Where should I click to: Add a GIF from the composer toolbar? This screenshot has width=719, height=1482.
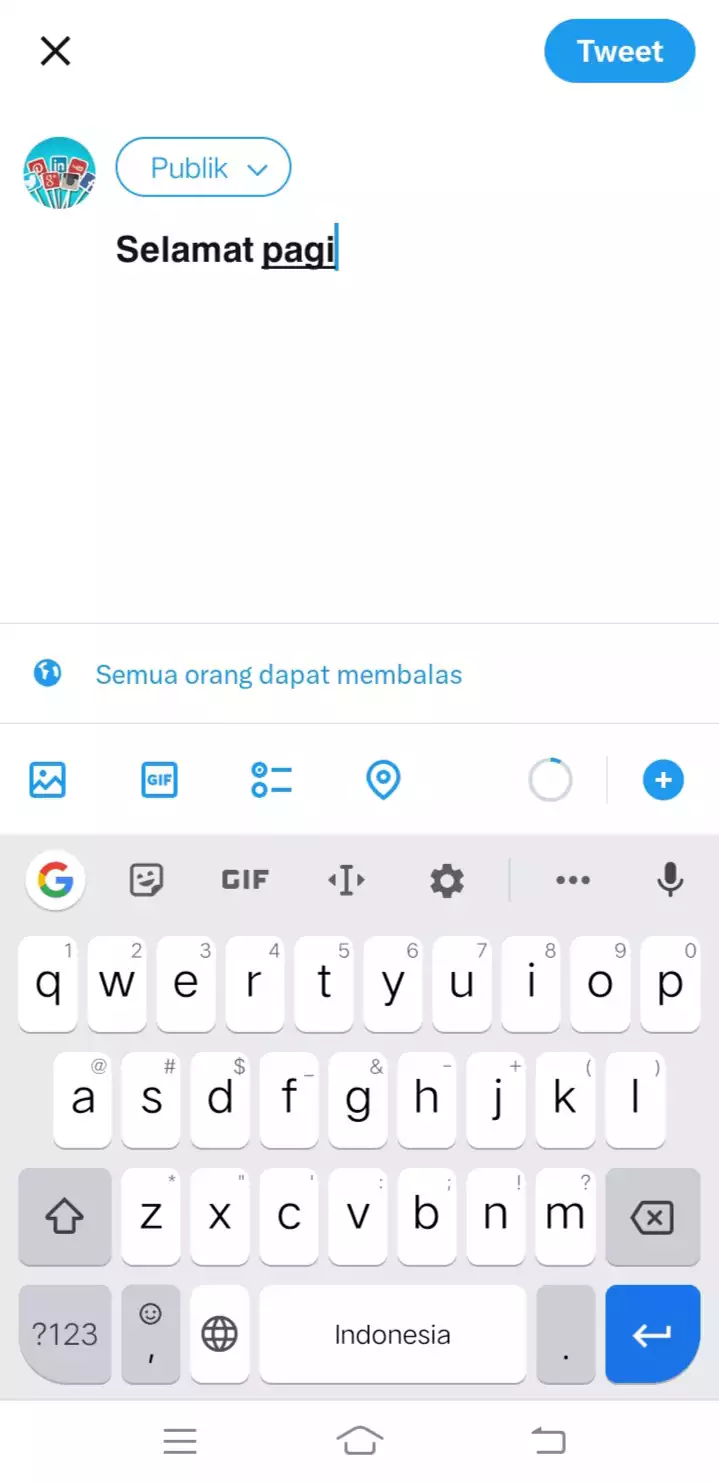coord(159,779)
